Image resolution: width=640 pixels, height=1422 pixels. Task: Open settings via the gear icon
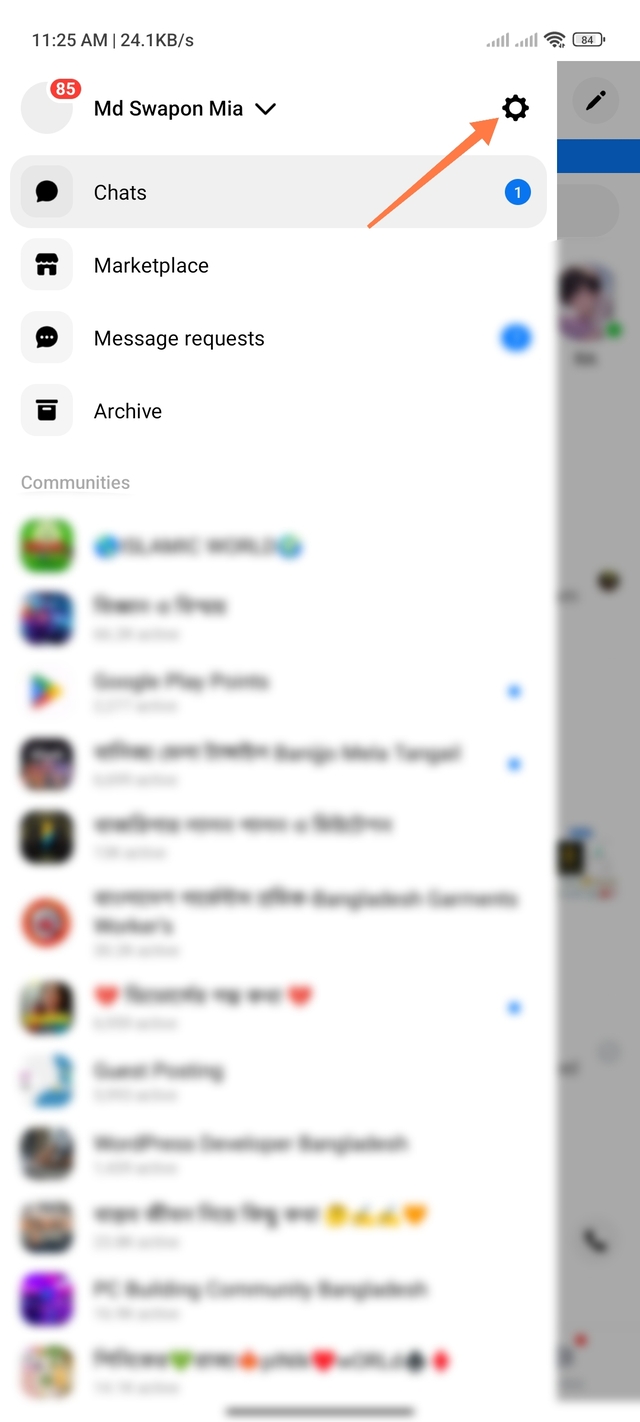(515, 108)
